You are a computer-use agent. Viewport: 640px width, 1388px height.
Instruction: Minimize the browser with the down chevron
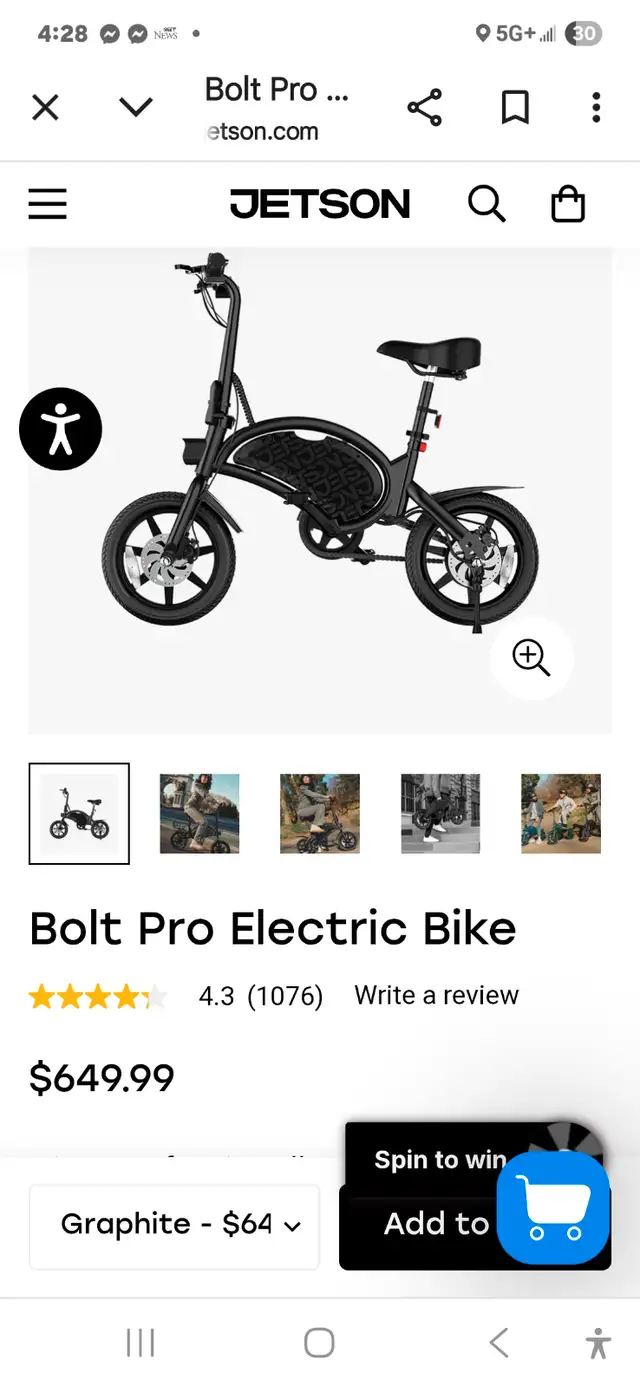point(135,107)
